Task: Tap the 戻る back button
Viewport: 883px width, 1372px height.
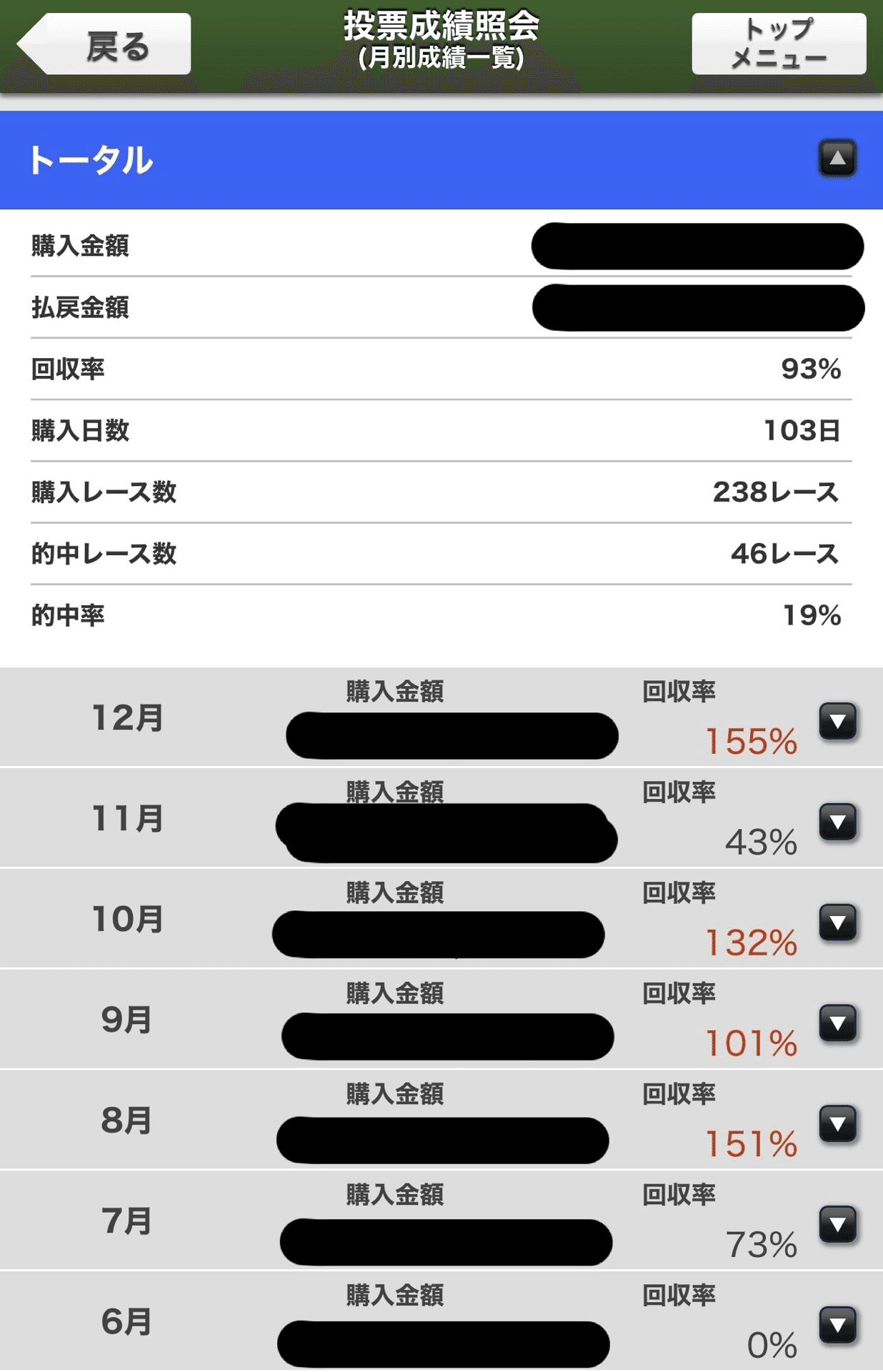Action: coord(106,44)
